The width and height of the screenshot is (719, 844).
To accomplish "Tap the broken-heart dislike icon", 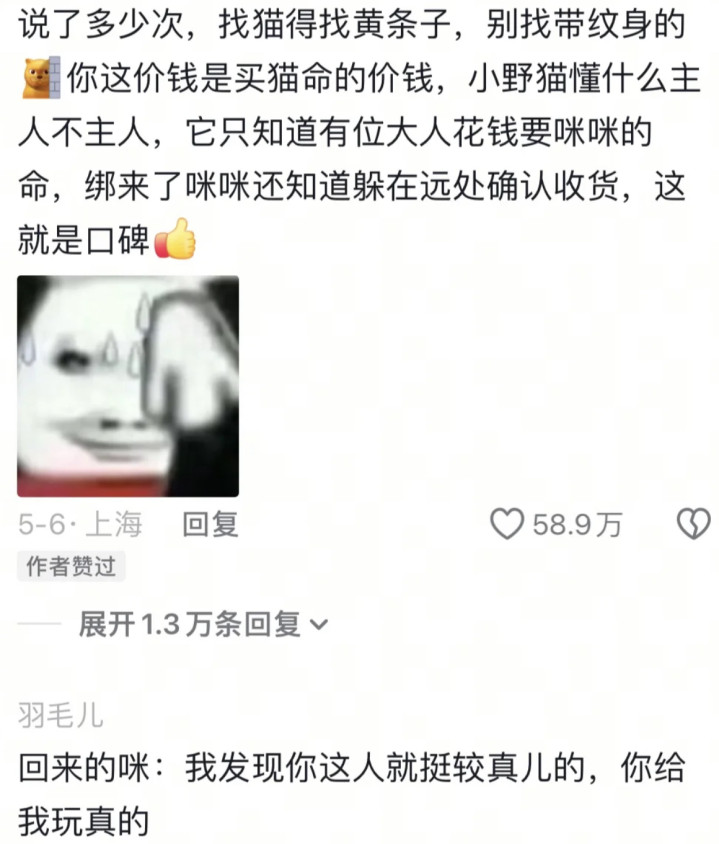I will (x=693, y=524).
